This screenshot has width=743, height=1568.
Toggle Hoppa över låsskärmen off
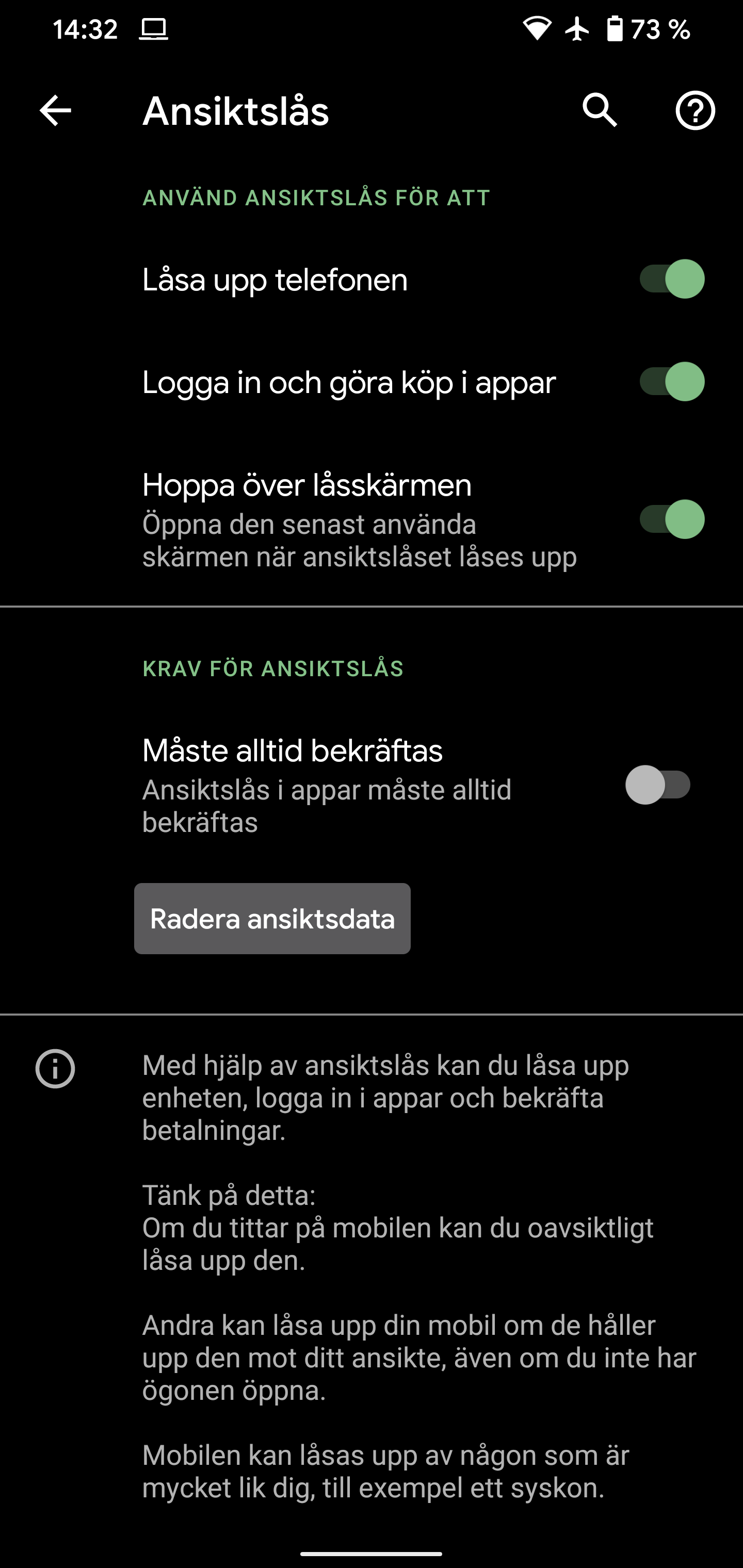coord(672,519)
